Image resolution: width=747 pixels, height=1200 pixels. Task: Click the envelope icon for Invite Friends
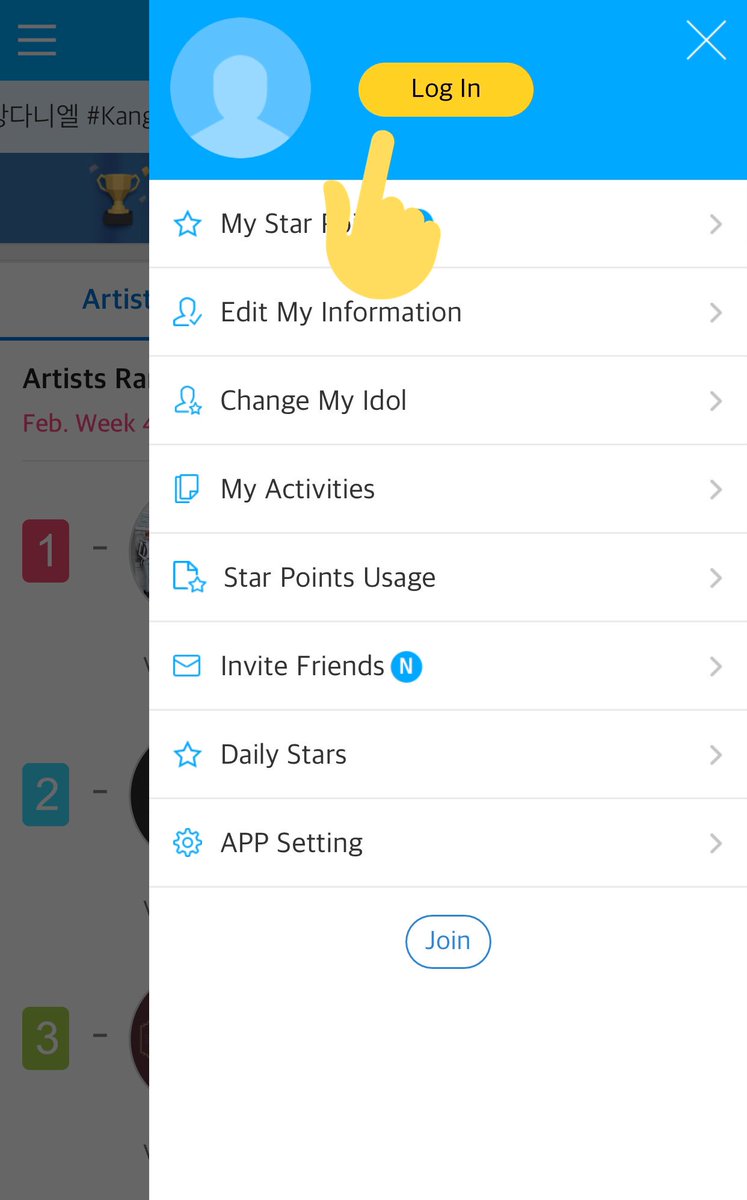(x=188, y=665)
